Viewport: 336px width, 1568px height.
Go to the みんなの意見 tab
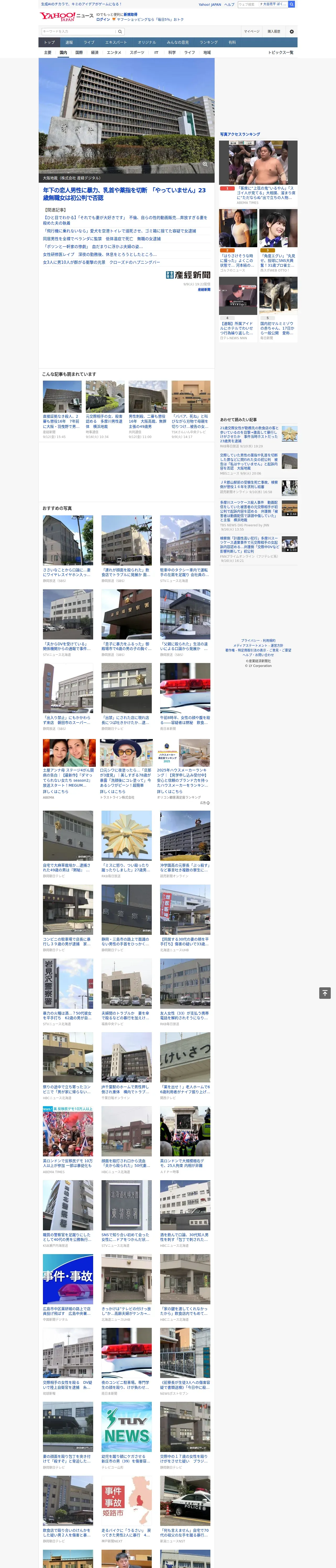[177, 43]
